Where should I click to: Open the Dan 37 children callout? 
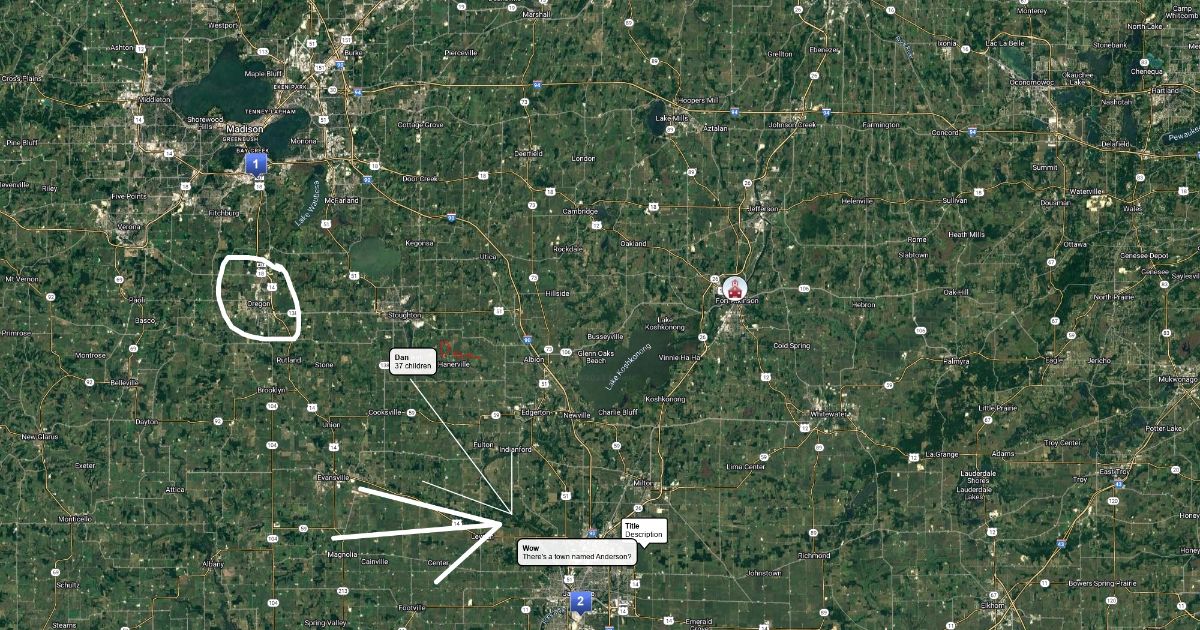[x=412, y=362]
